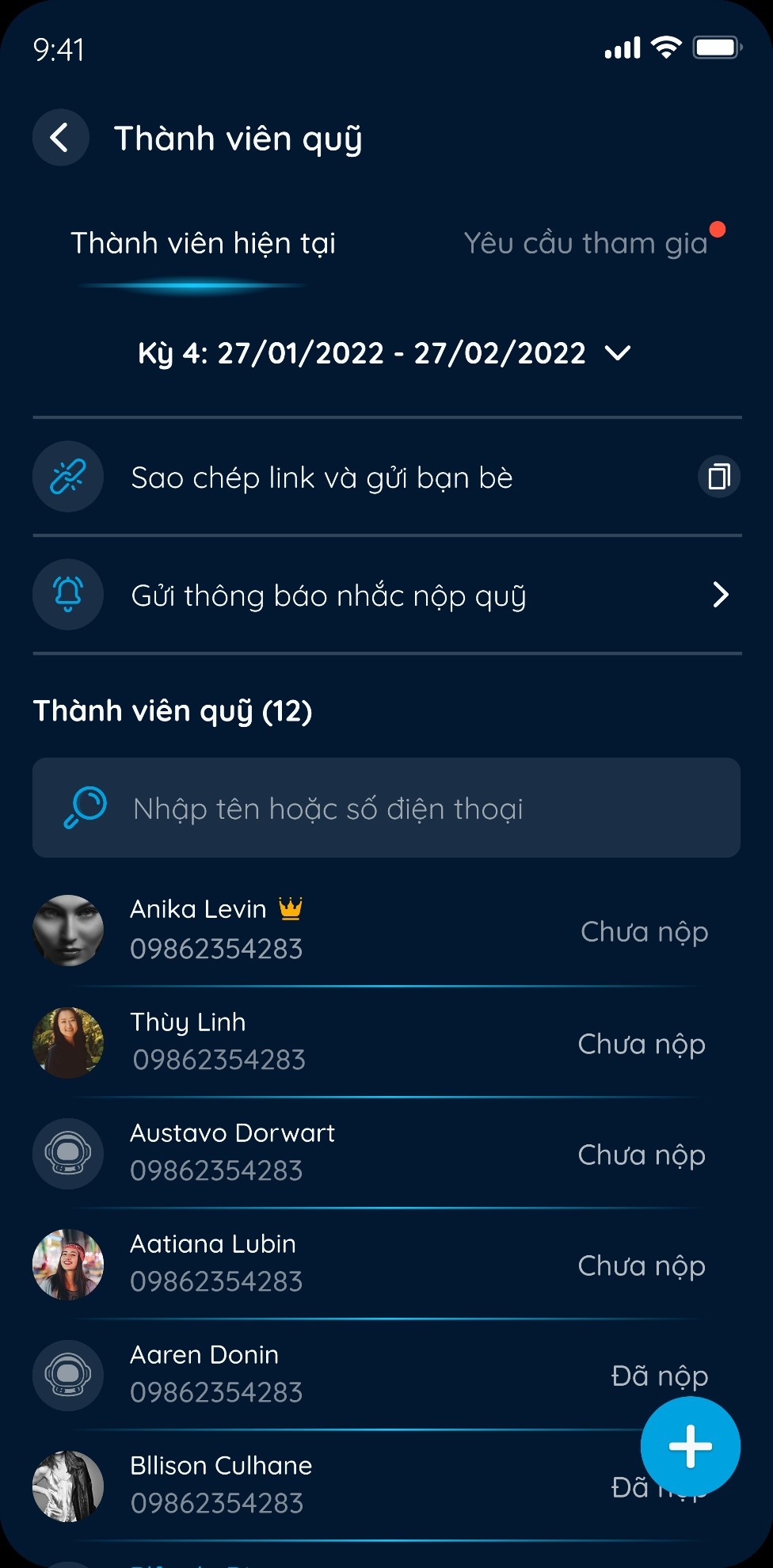This screenshot has width=773, height=1568.
Task: Tap the copy icon at end of link row
Action: [718, 477]
